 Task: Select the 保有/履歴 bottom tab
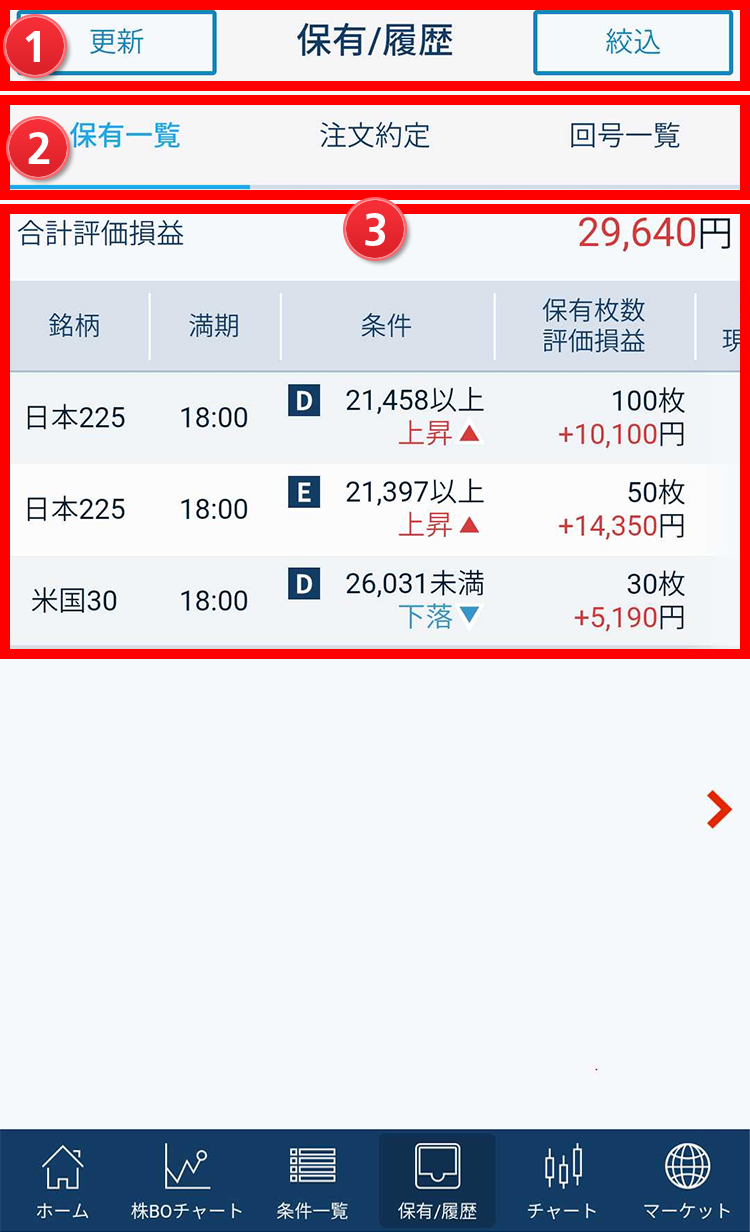click(437, 1182)
